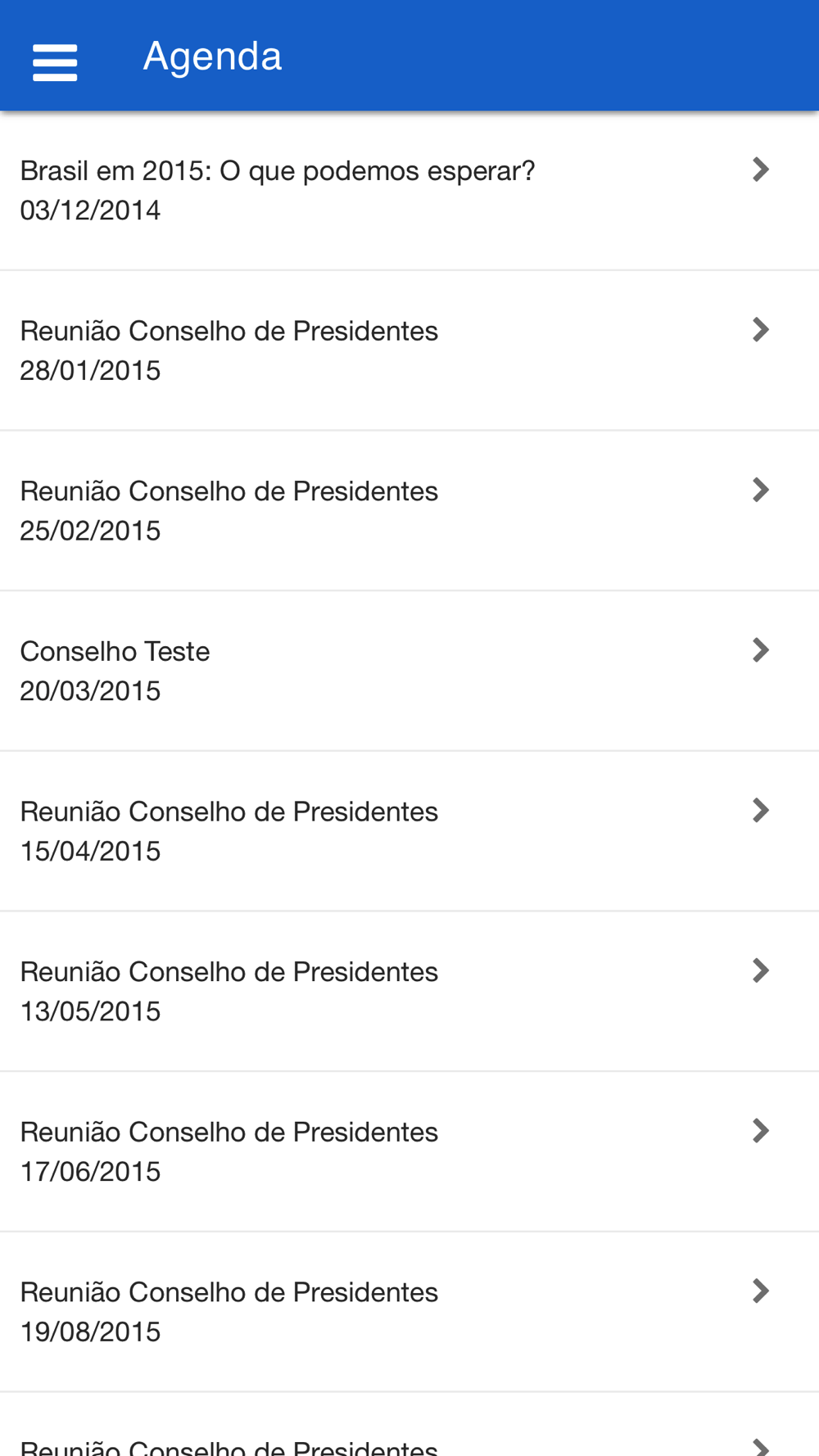Open Conselho Teste entry
This screenshot has height=1456, width=819.
click(x=409, y=671)
